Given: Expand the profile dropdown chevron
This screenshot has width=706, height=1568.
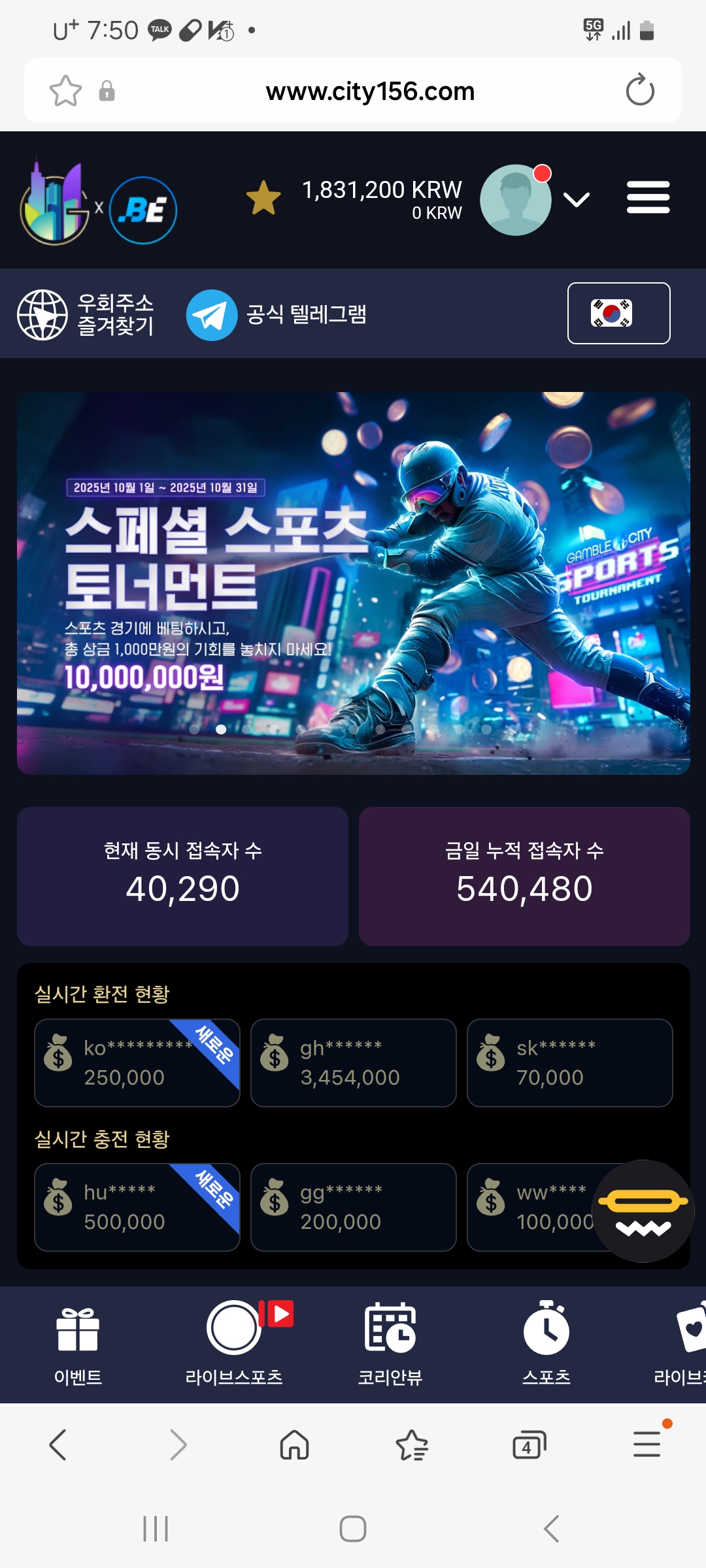Looking at the screenshot, I should pyautogui.click(x=576, y=199).
